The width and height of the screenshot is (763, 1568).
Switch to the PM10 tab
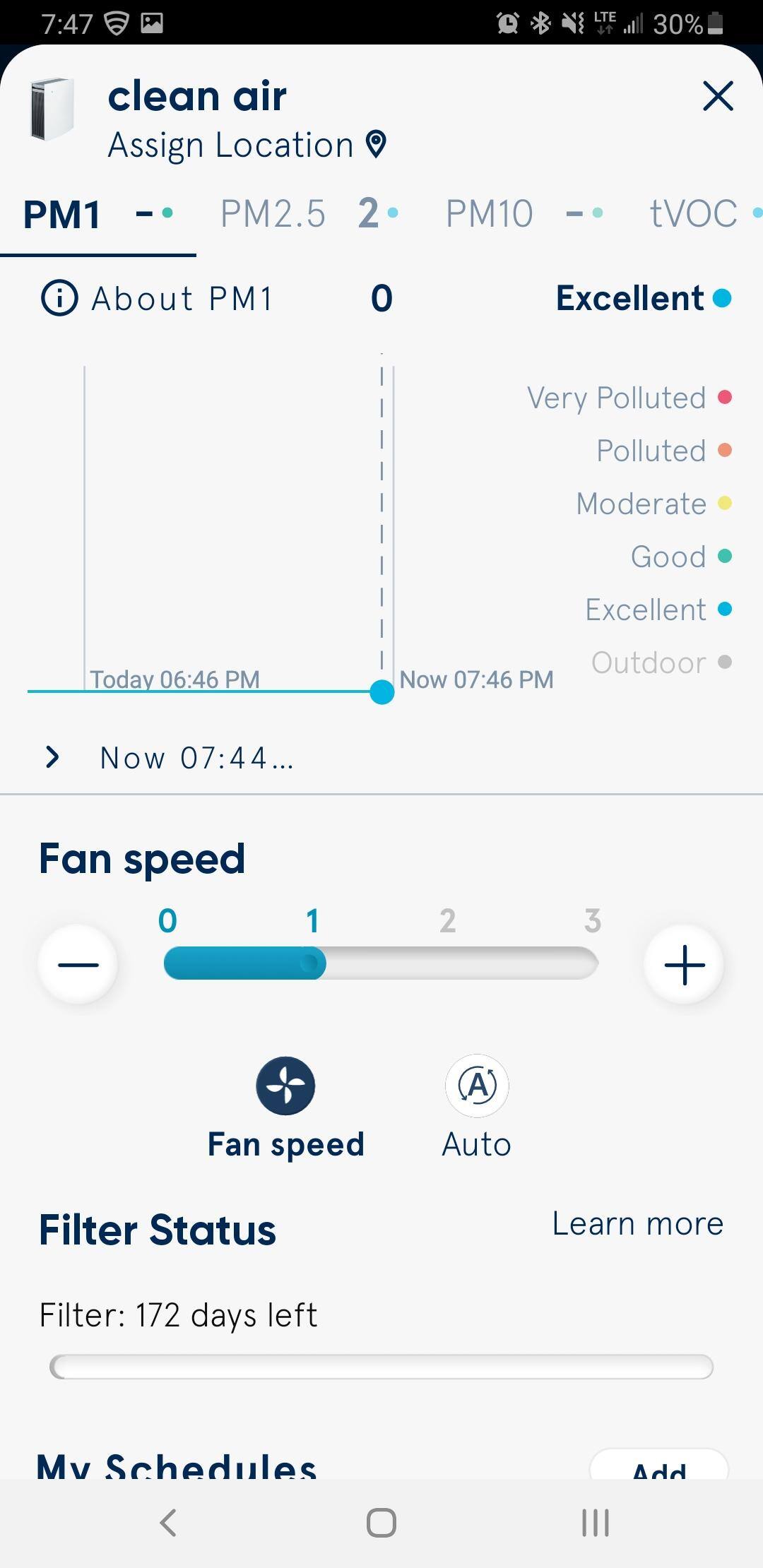523,213
